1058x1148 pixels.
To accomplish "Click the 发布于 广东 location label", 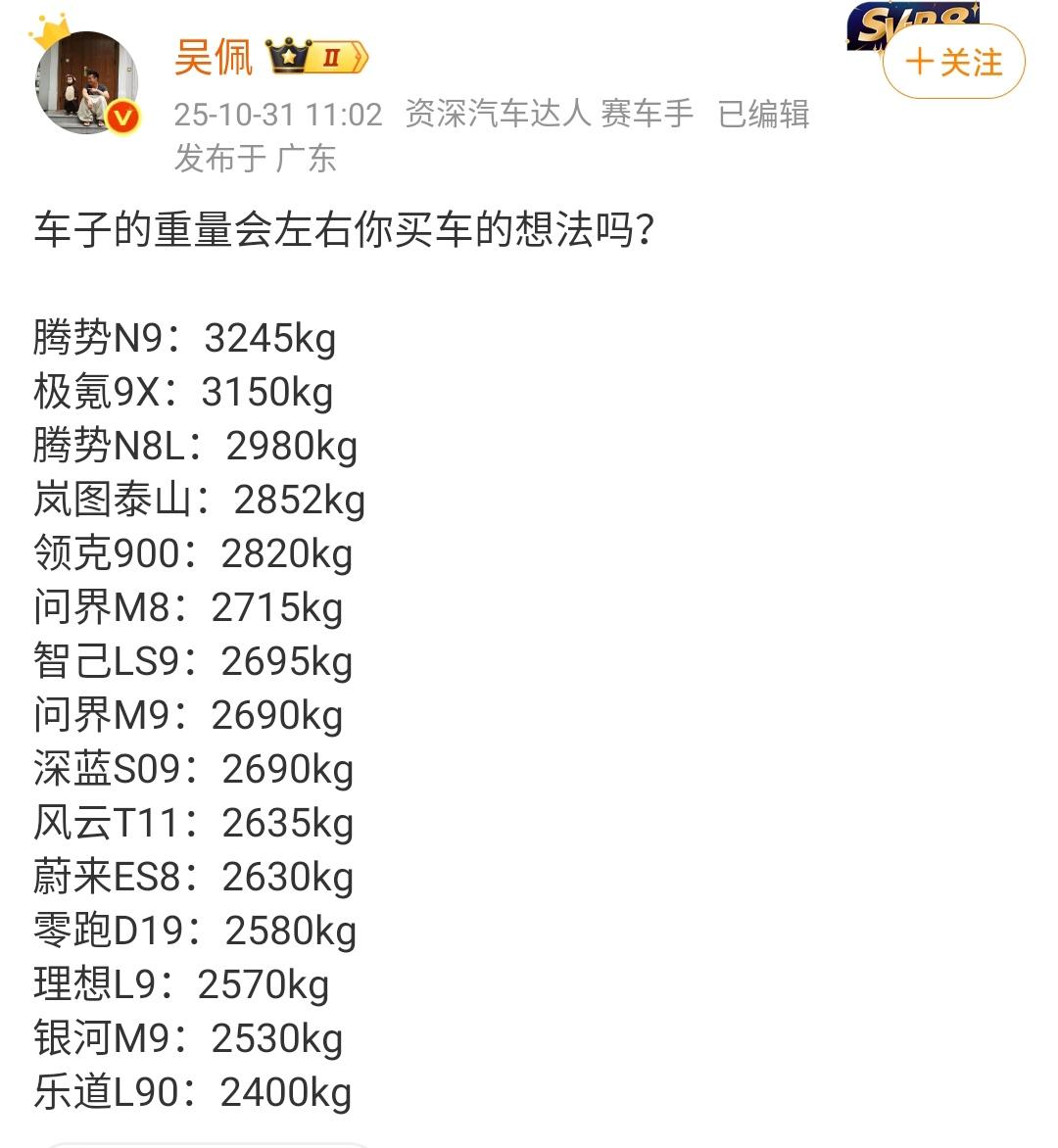I will click(257, 158).
